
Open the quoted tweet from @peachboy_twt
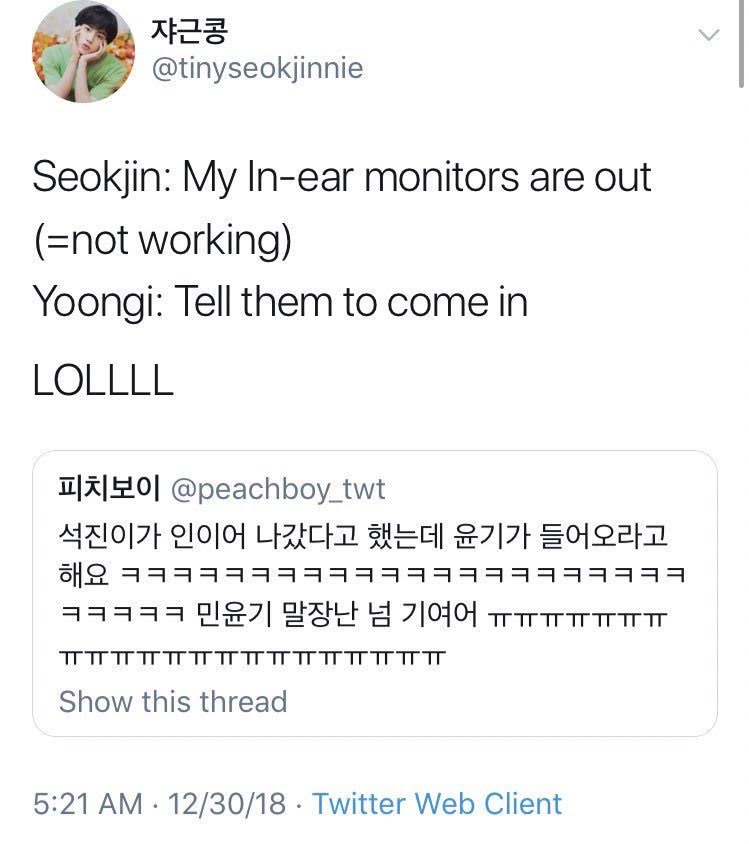[374, 593]
